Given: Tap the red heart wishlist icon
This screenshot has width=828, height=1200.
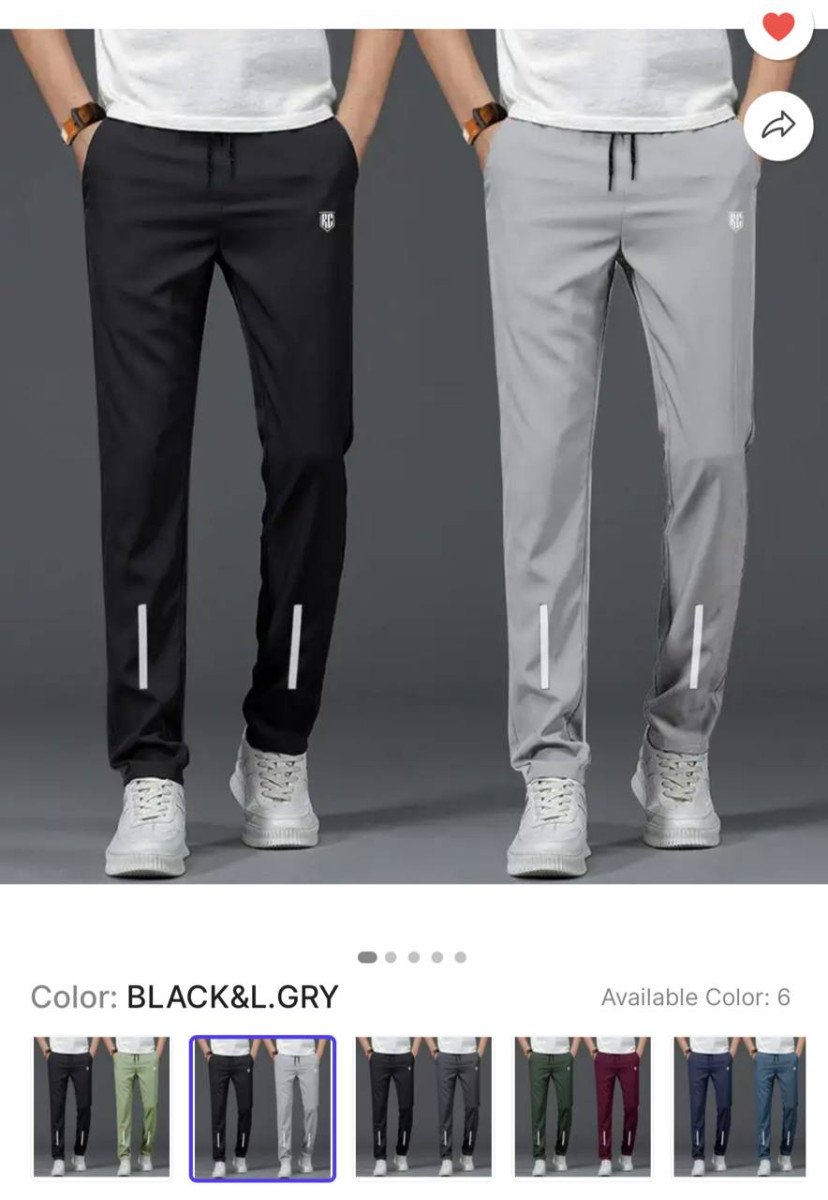Looking at the screenshot, I should pos(778,27).
